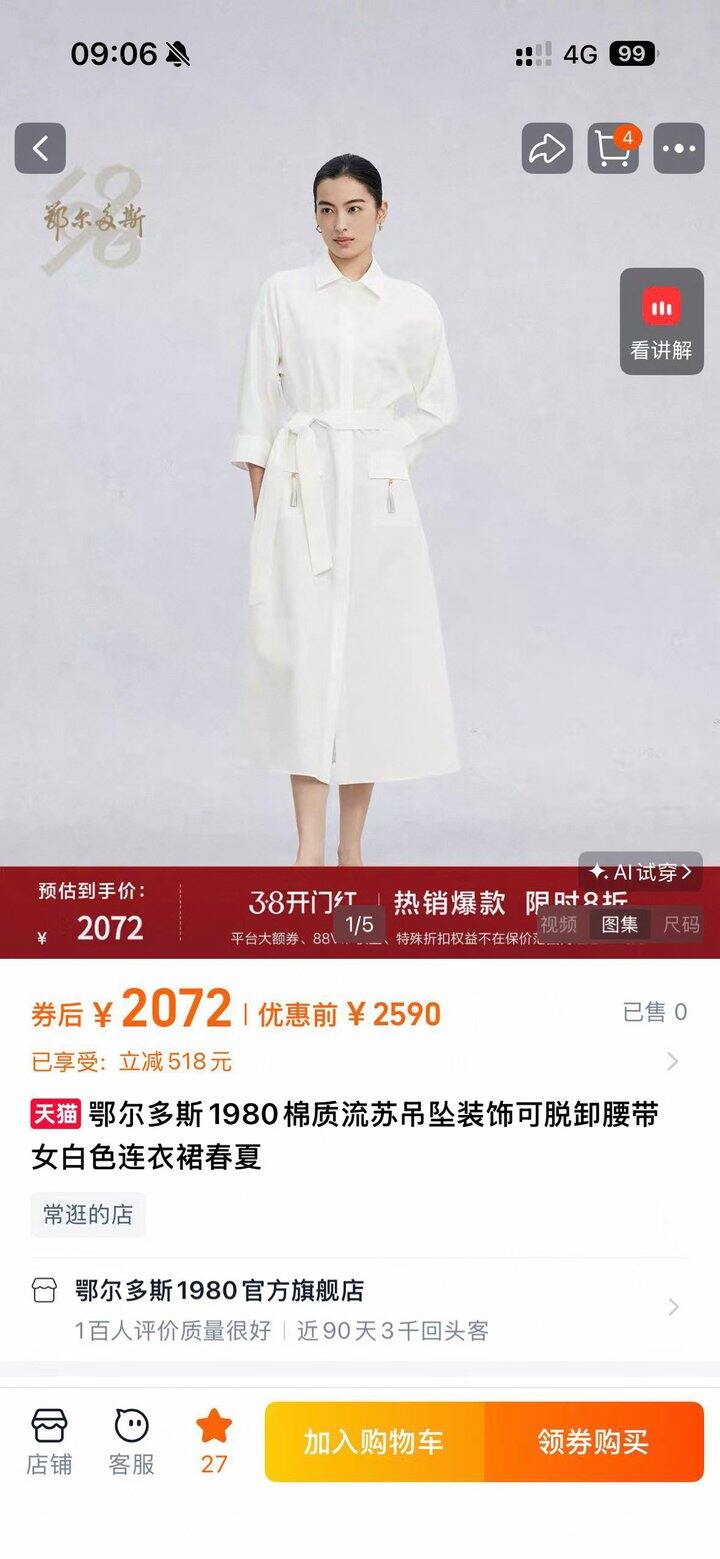Open the shopping cart icon

click(x=613, y=149)
